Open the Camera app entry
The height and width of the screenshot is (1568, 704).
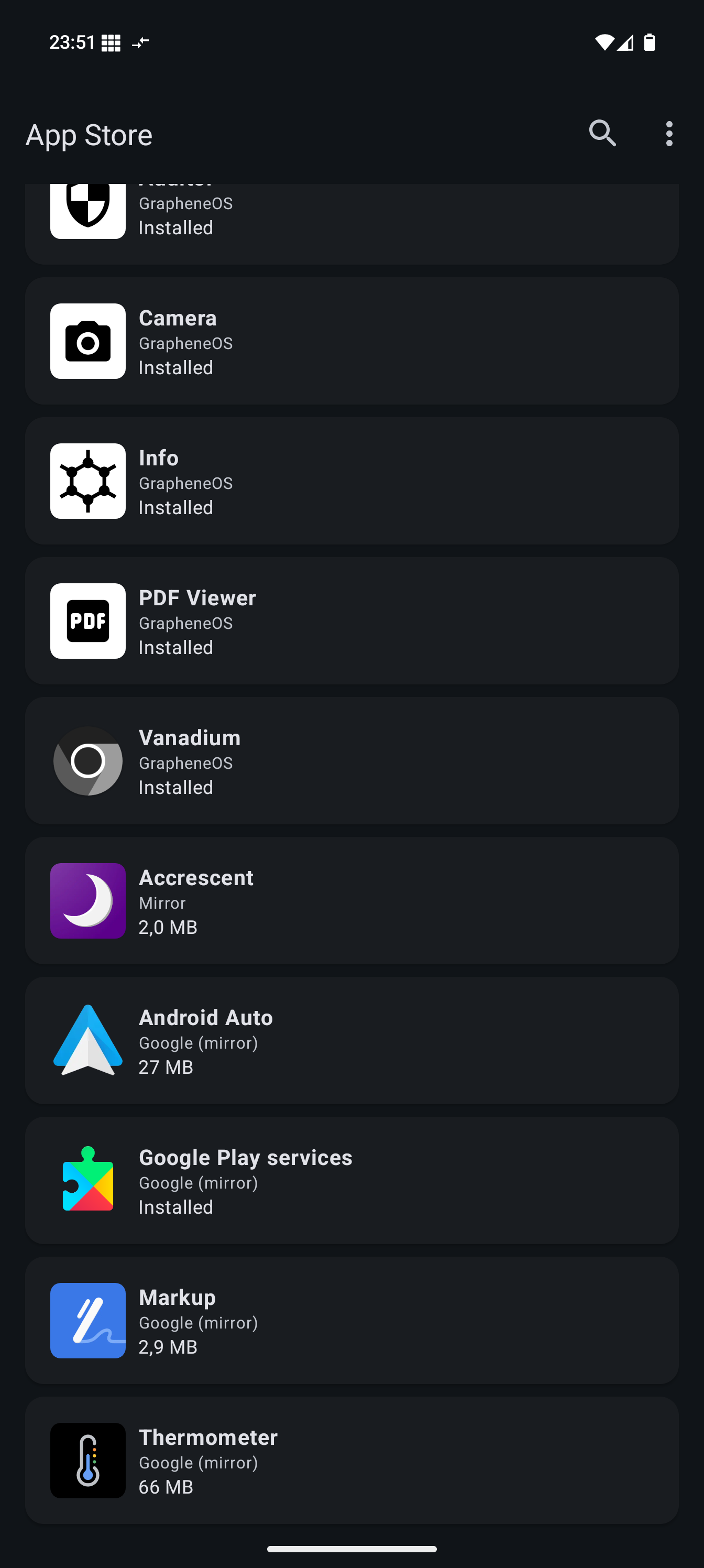(351, 342)
